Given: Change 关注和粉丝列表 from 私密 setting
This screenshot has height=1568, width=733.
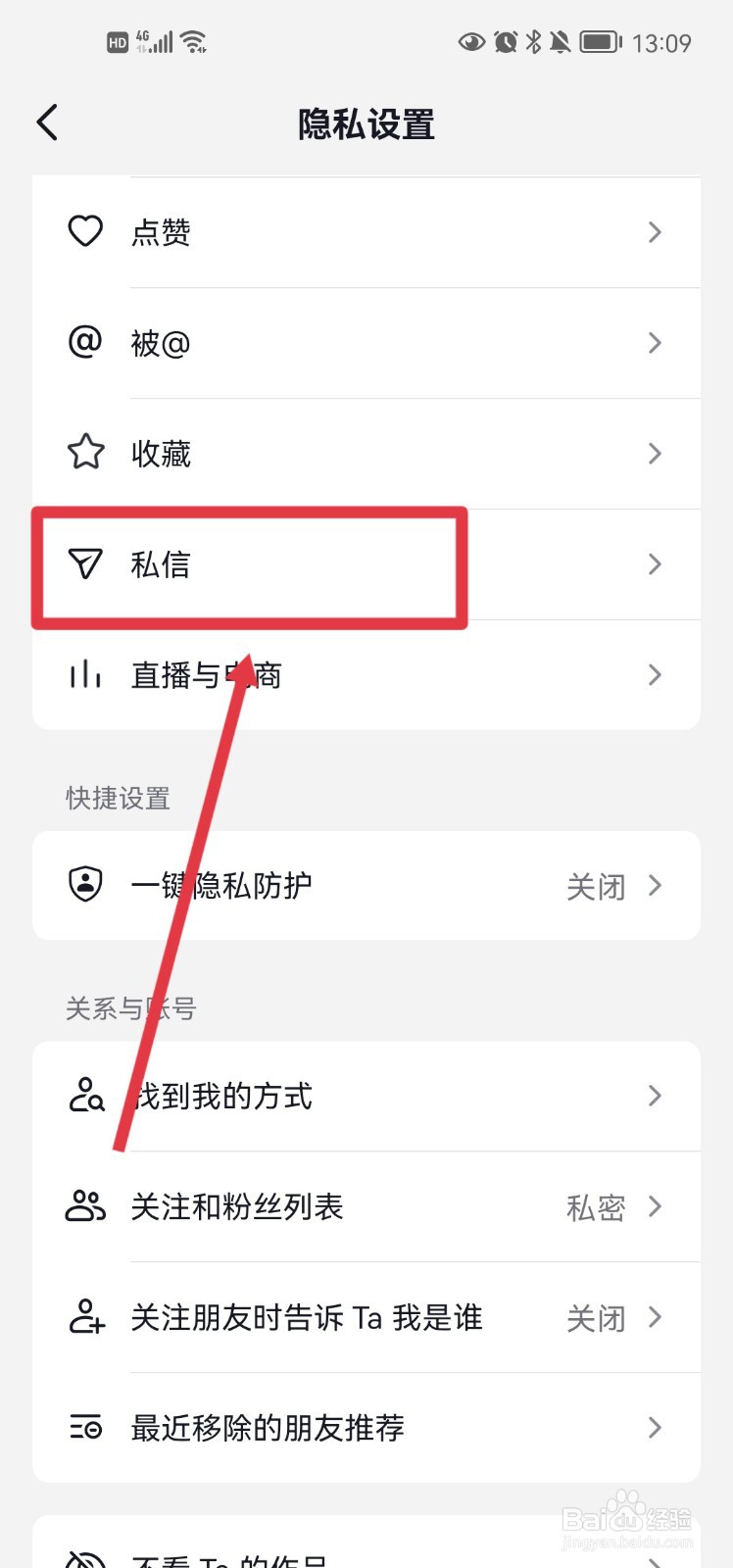Looking at the screenshot, I should click(596, 1206).
